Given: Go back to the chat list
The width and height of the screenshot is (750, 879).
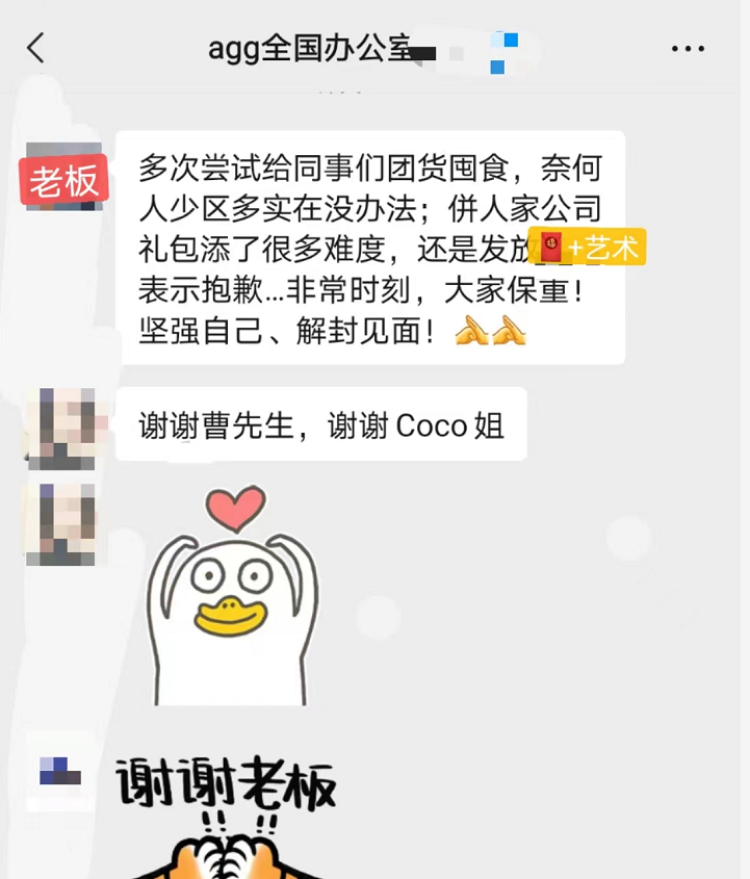Looking at the screenshot, I should point(36,48).
